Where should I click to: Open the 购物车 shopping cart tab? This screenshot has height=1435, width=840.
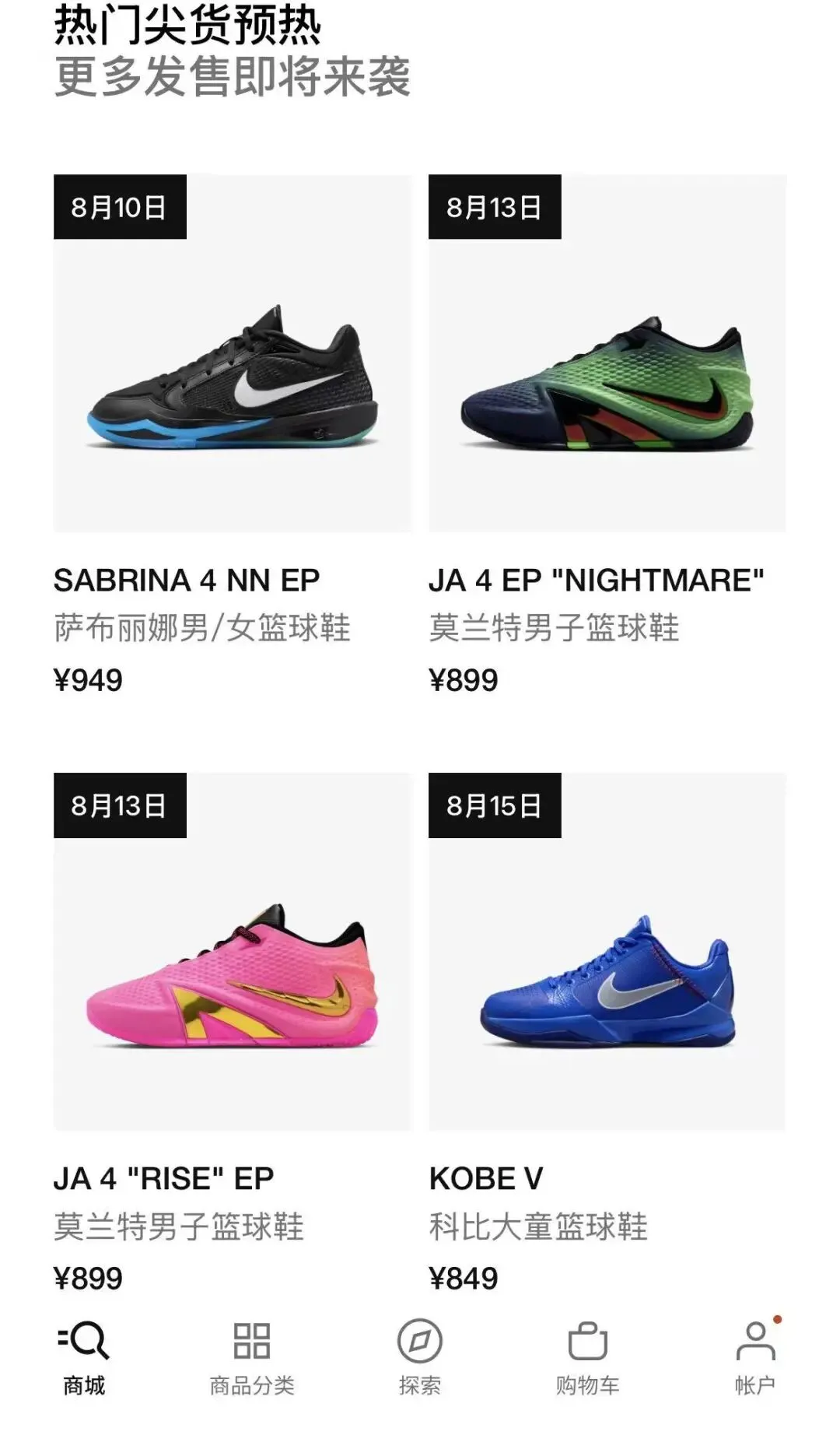(588, 1358)
